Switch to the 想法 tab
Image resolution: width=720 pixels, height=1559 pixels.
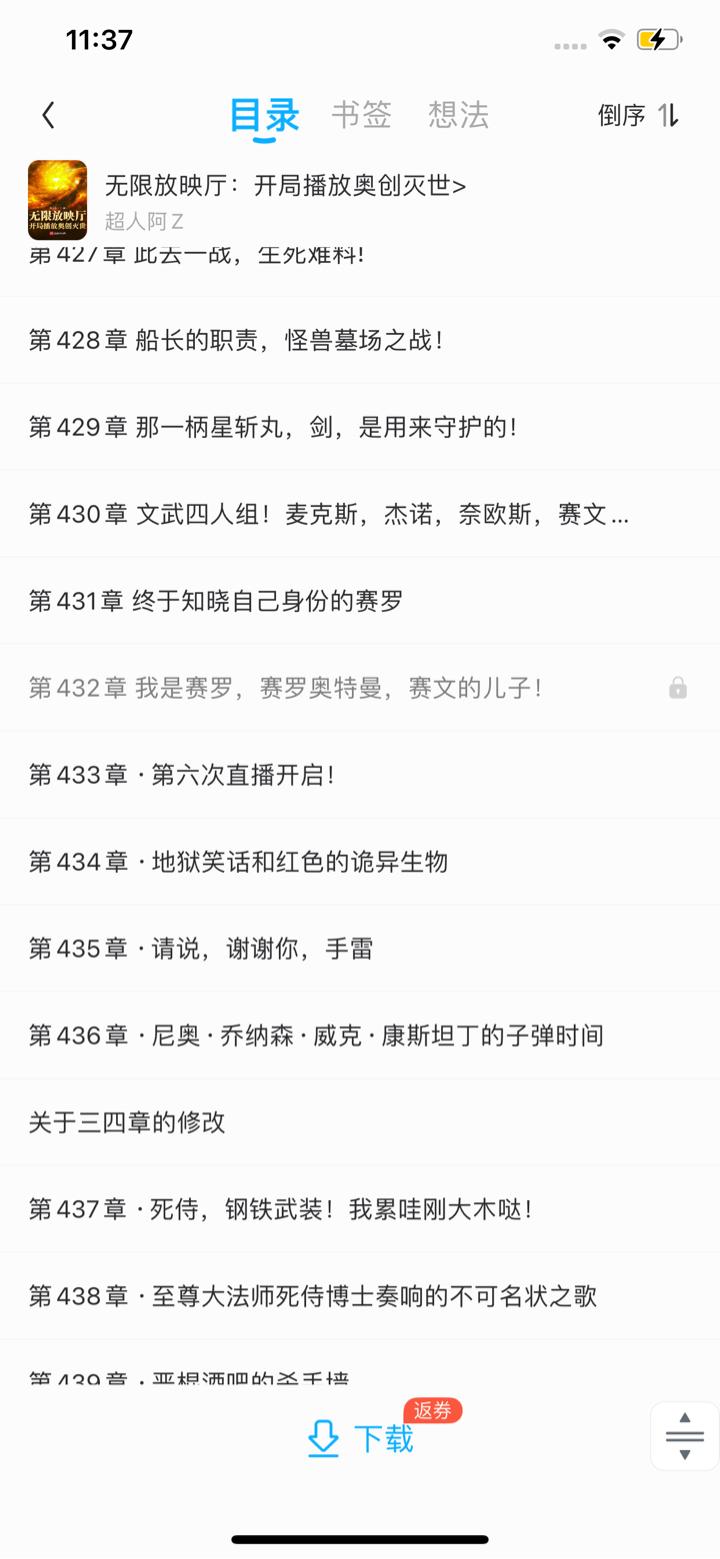(458, 115)
